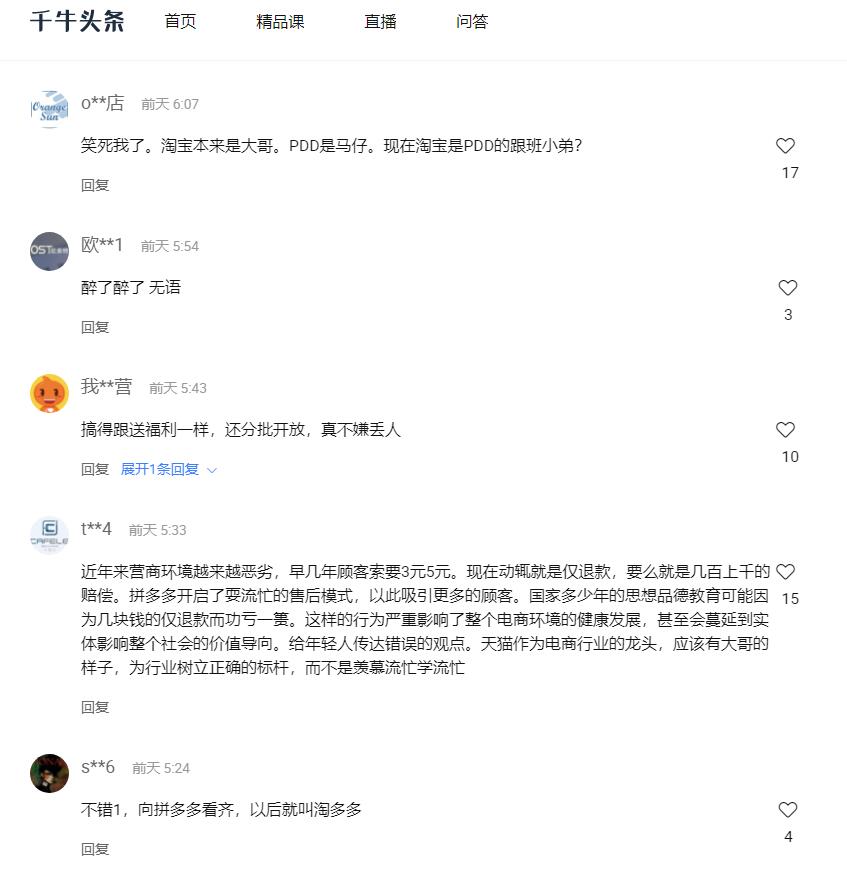Click t**4's CAFELE avatar
847x879 pixels.
click(49, 535)
